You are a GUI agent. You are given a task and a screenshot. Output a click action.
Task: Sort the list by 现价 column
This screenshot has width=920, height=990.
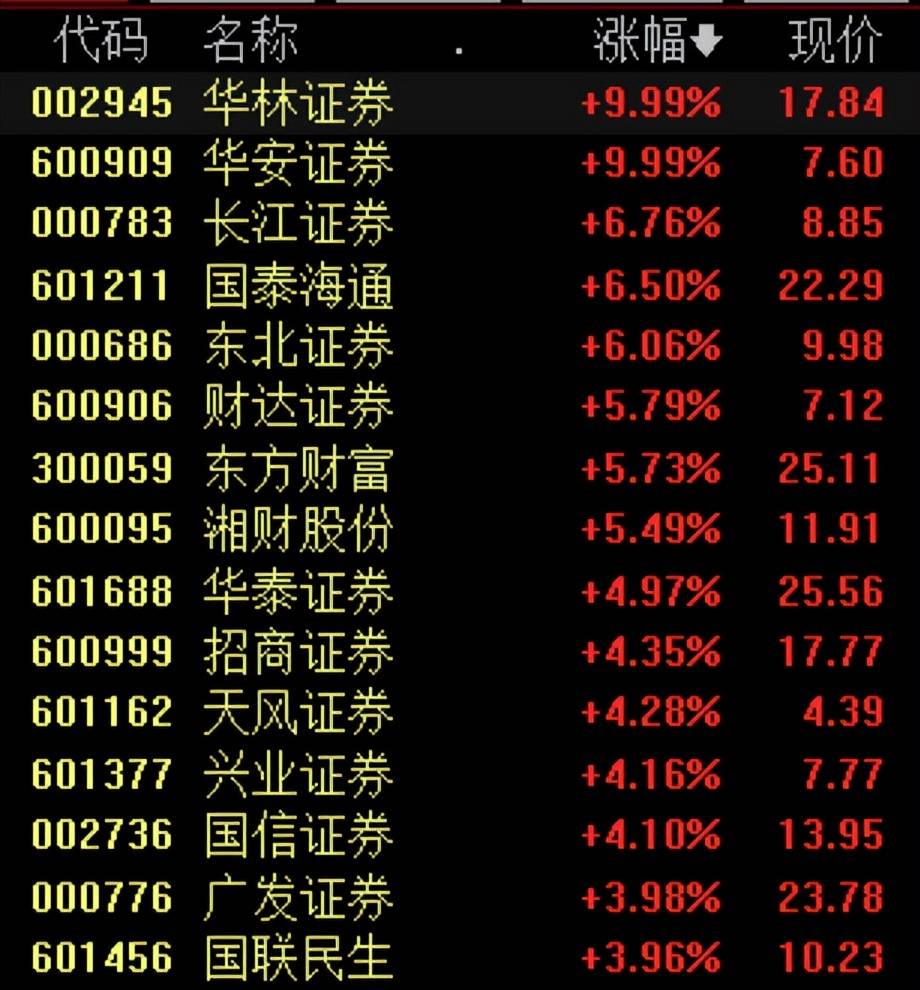(836, 42)
